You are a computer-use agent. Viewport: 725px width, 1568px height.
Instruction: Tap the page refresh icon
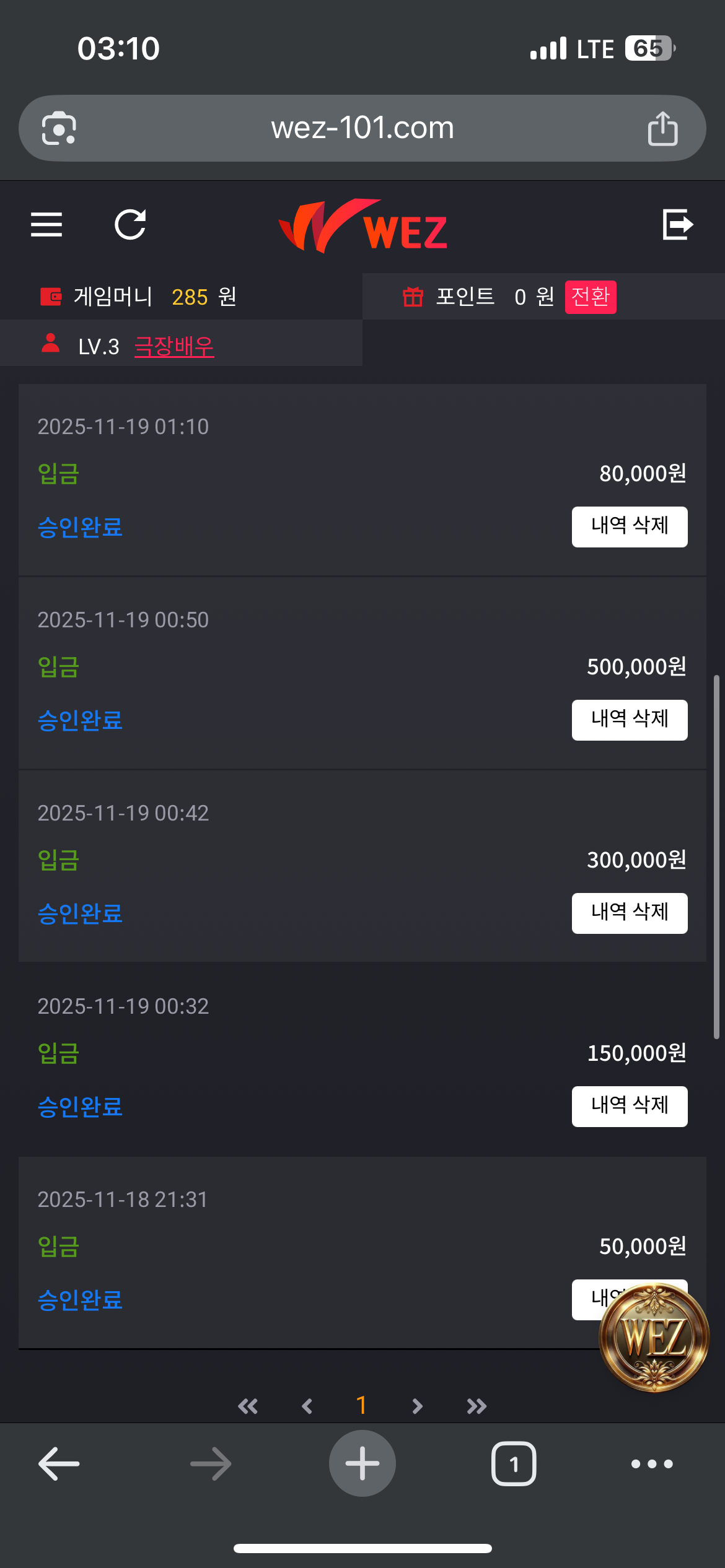(x=131, y=225)
